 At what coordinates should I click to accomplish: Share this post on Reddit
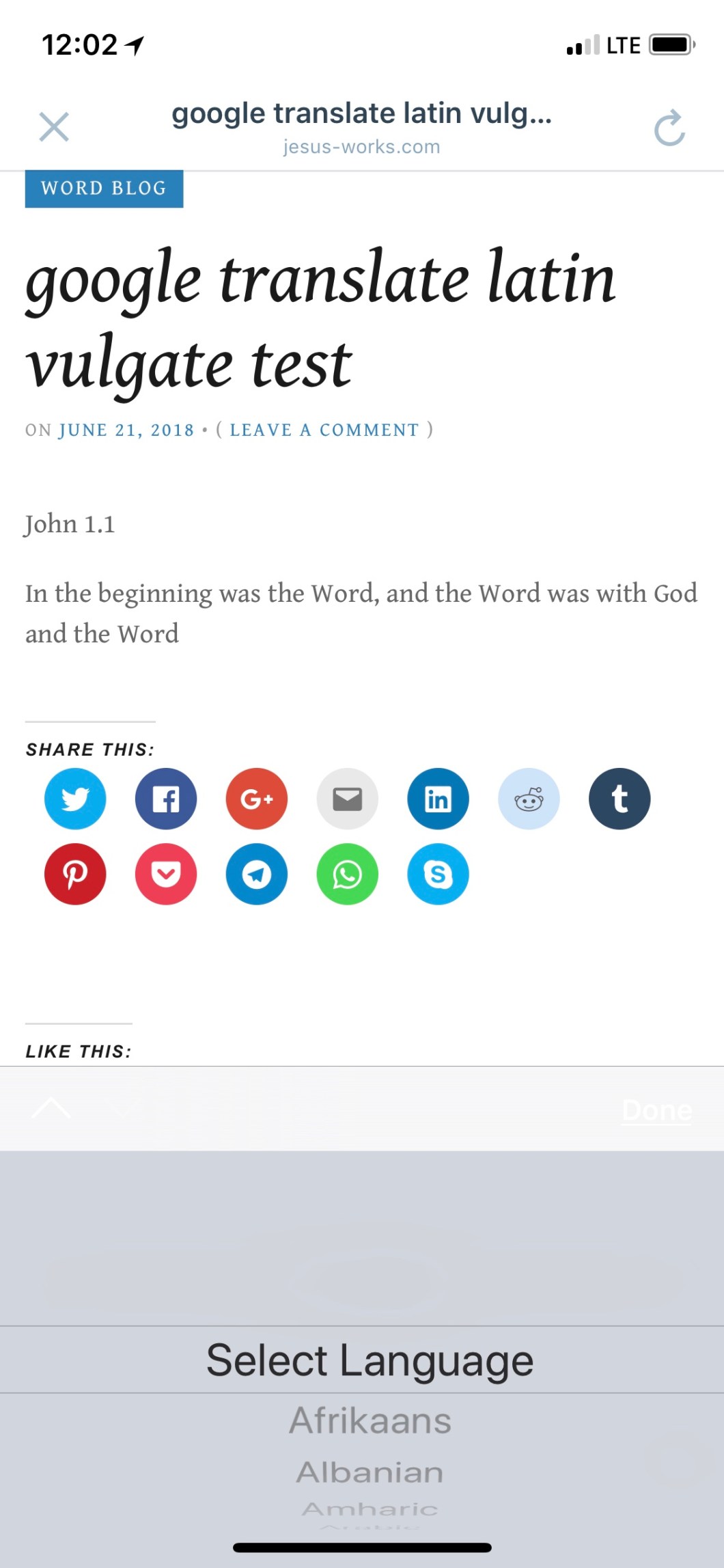click(x=529, y=799)
